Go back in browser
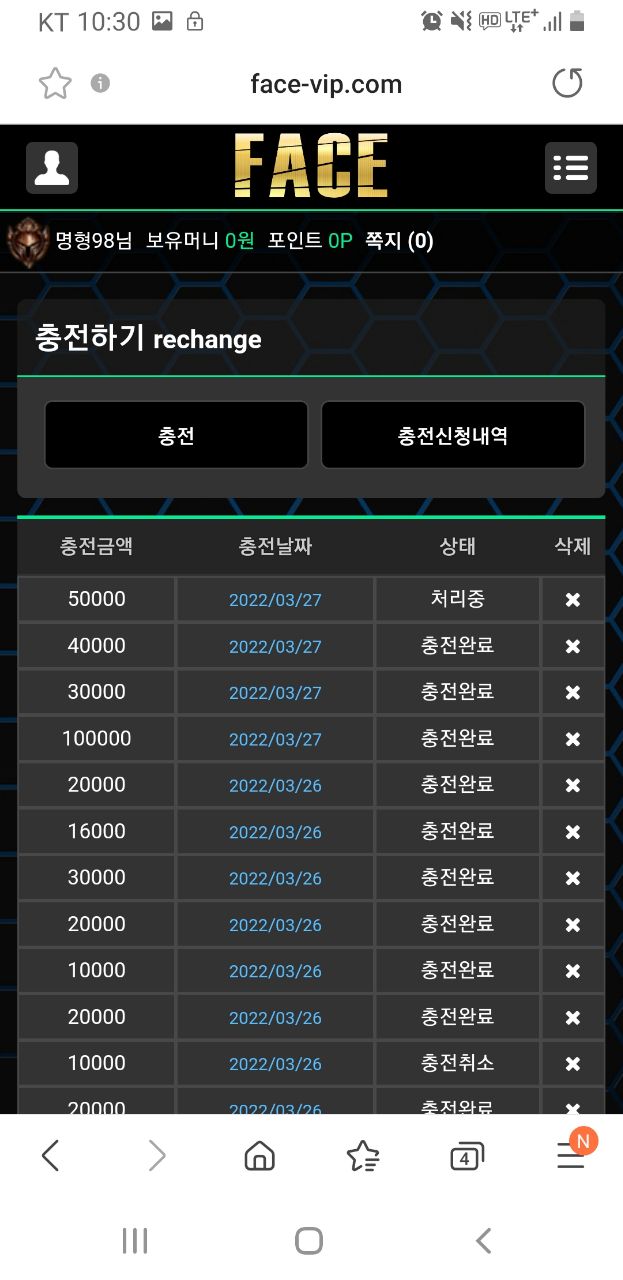Image resolution: width=623 pixels, height=1280 pixels. pos(51,1157)
